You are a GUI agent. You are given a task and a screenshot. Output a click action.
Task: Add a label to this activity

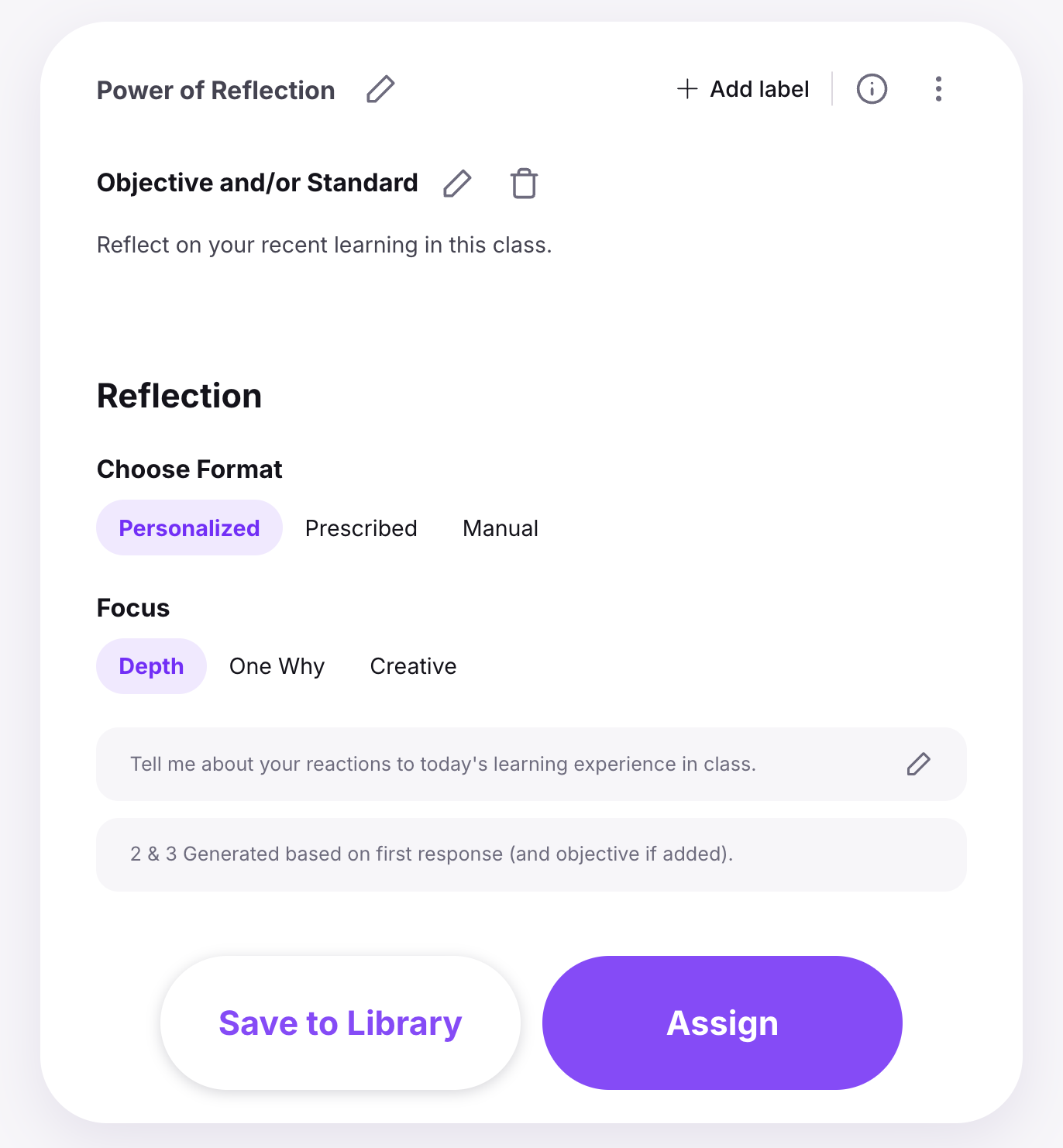click(x=743, y=89)
